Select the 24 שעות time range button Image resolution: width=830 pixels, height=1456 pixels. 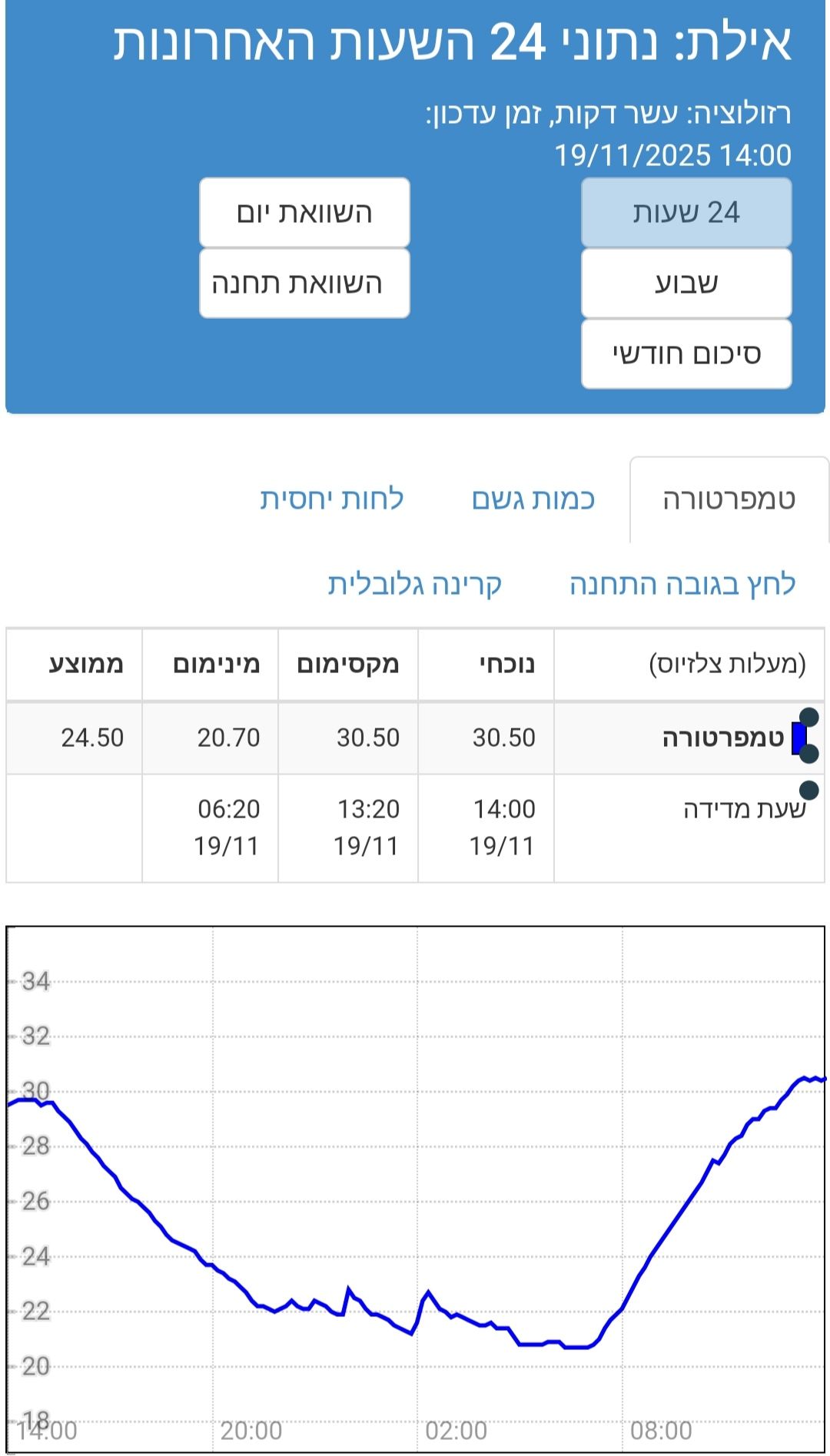point(686,213)
